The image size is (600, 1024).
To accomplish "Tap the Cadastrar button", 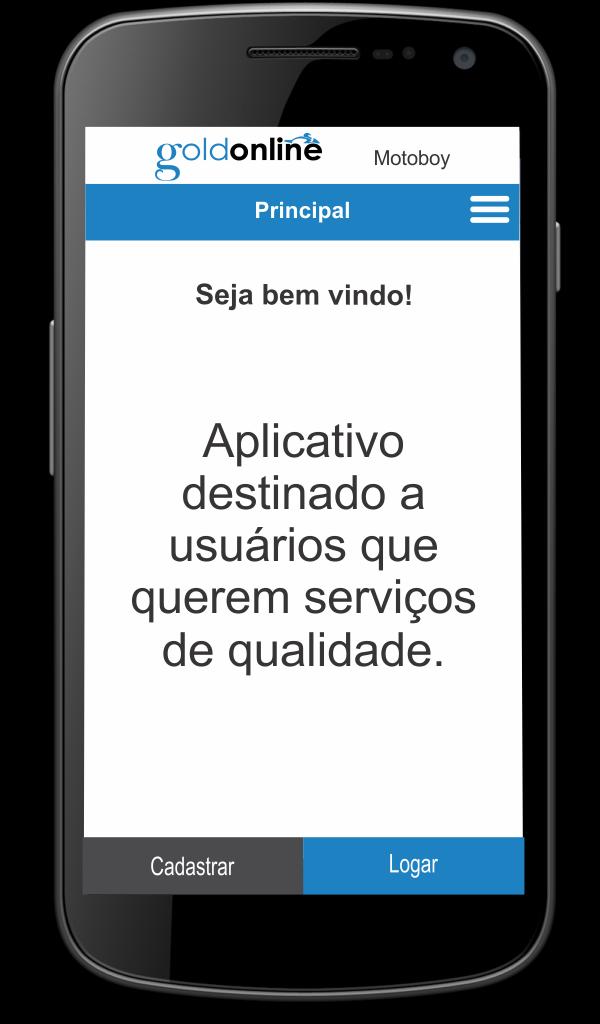I will pyautogui.click(x=192, y=866).
